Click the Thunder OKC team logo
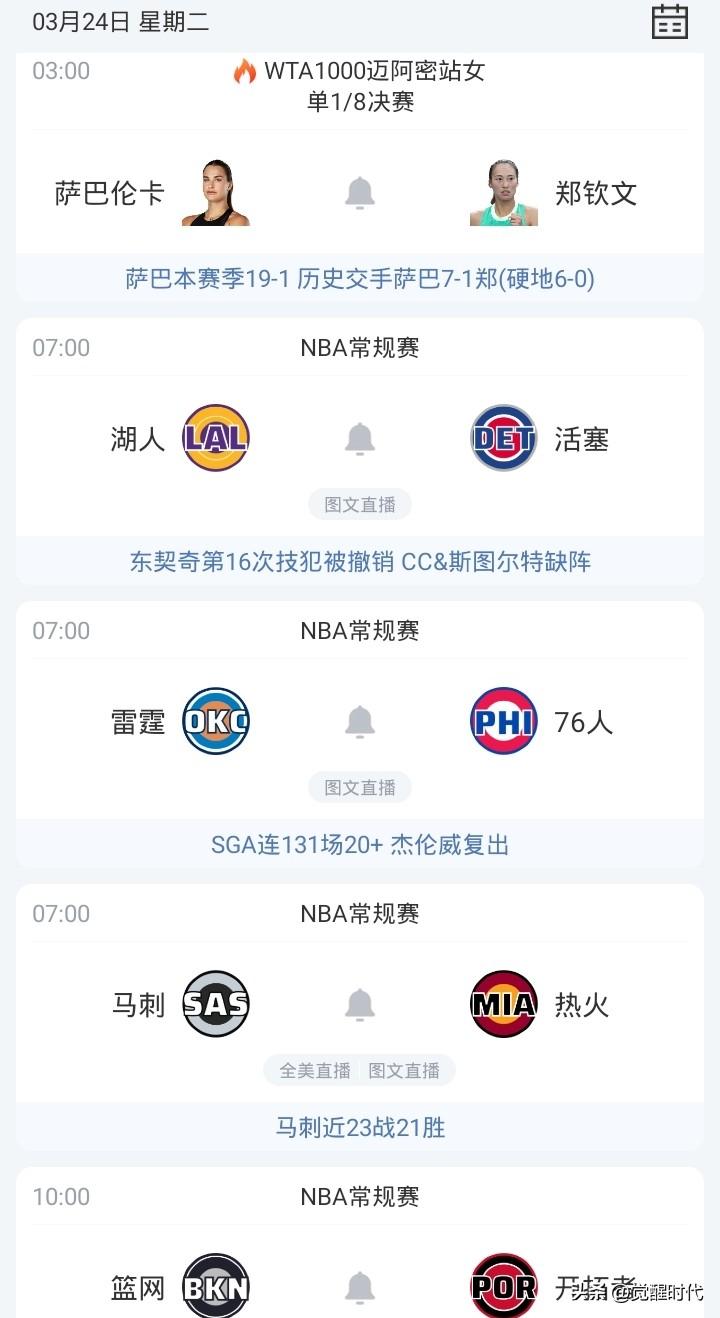Image resolution: width=720 pixels, height=1318 pixels. 215,720
